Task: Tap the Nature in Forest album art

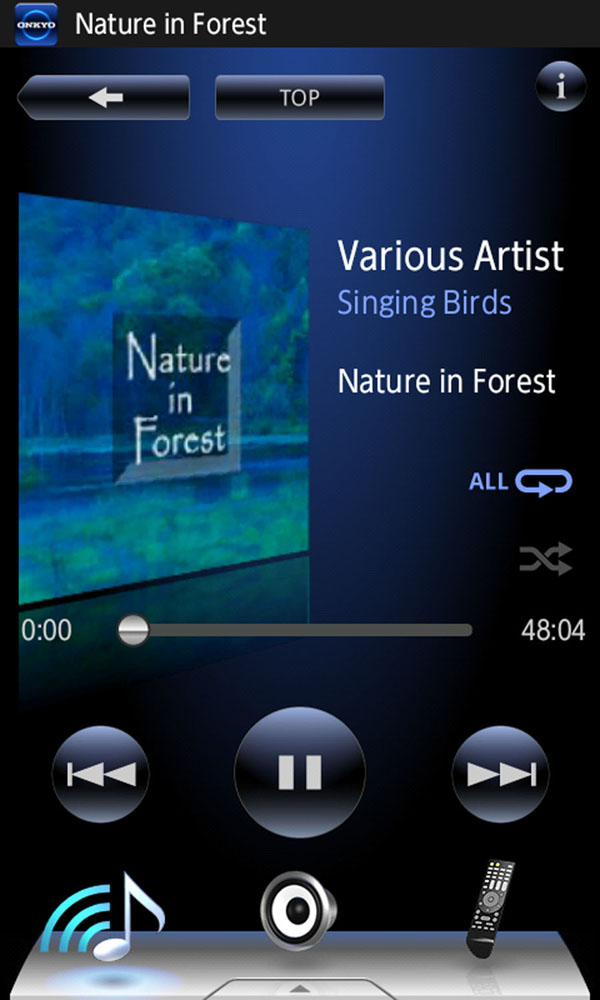Action: pyautogui.click(x=164, y=399)
